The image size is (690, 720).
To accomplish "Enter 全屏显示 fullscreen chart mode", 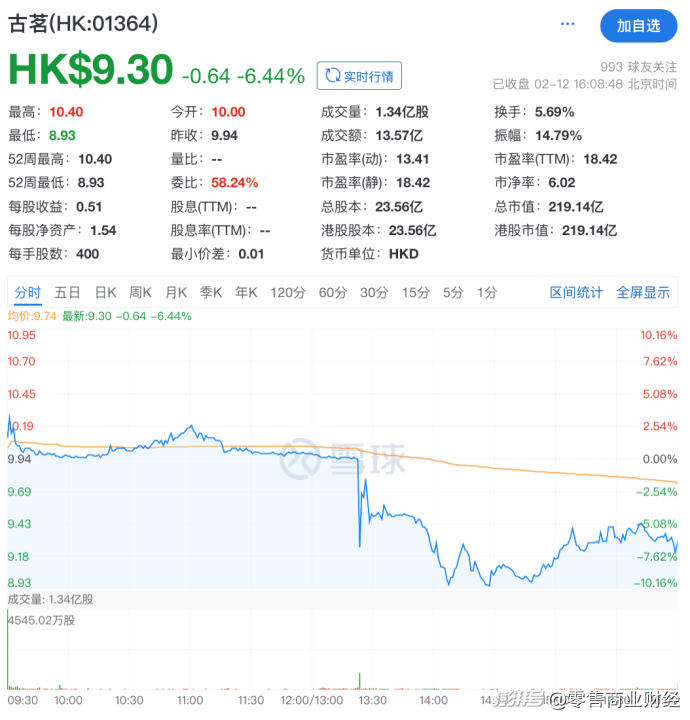I will pos(643,292).
